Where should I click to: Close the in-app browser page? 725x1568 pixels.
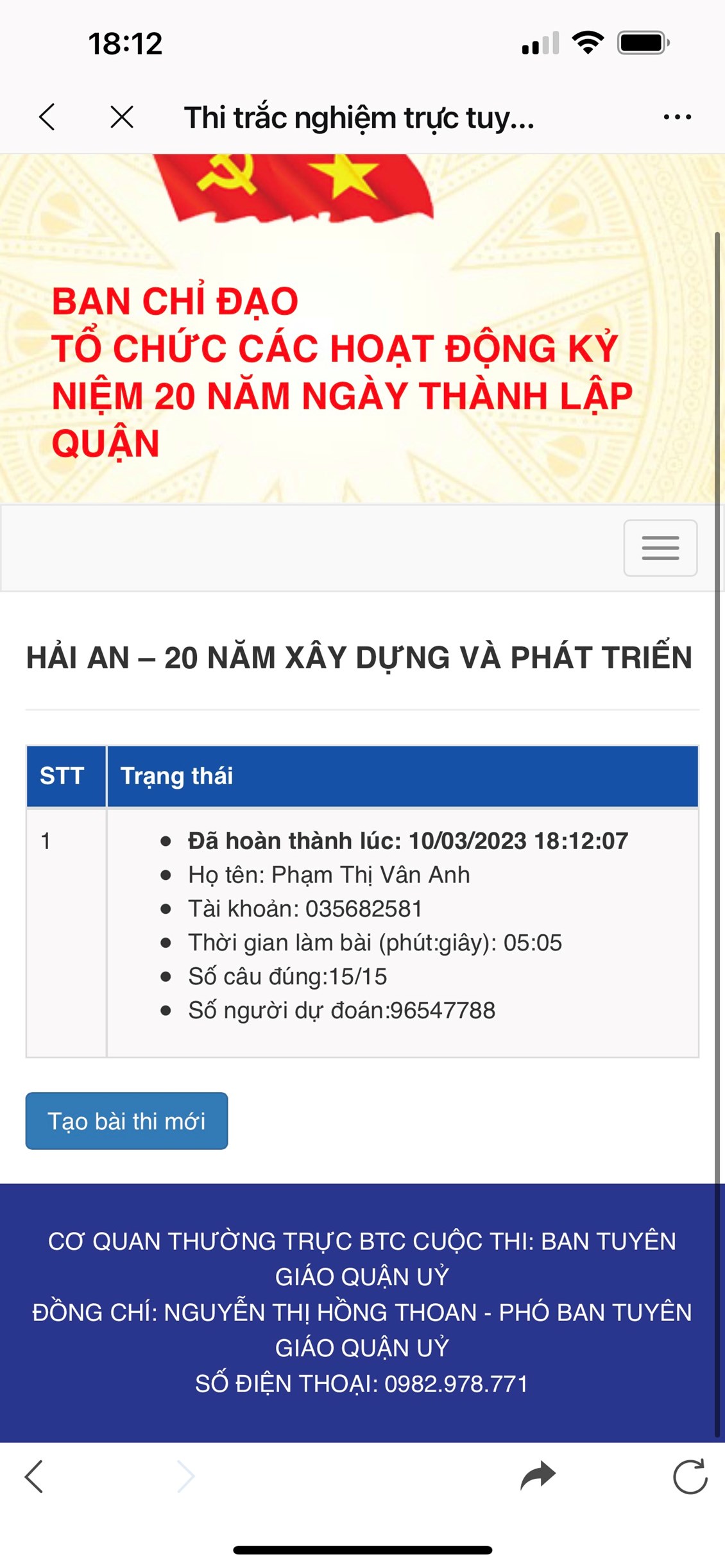click(x=121, y=117)
